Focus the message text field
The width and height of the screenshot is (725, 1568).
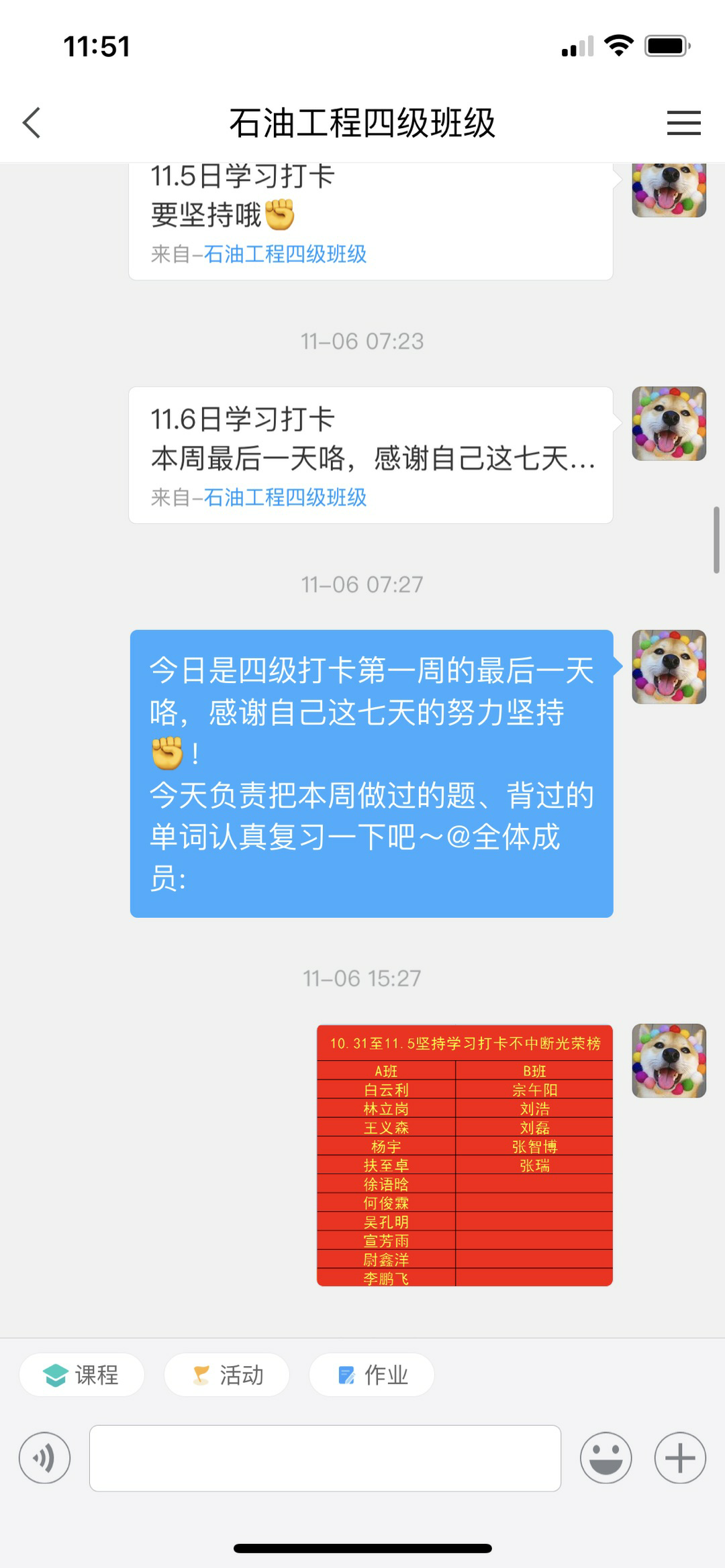325,1458
